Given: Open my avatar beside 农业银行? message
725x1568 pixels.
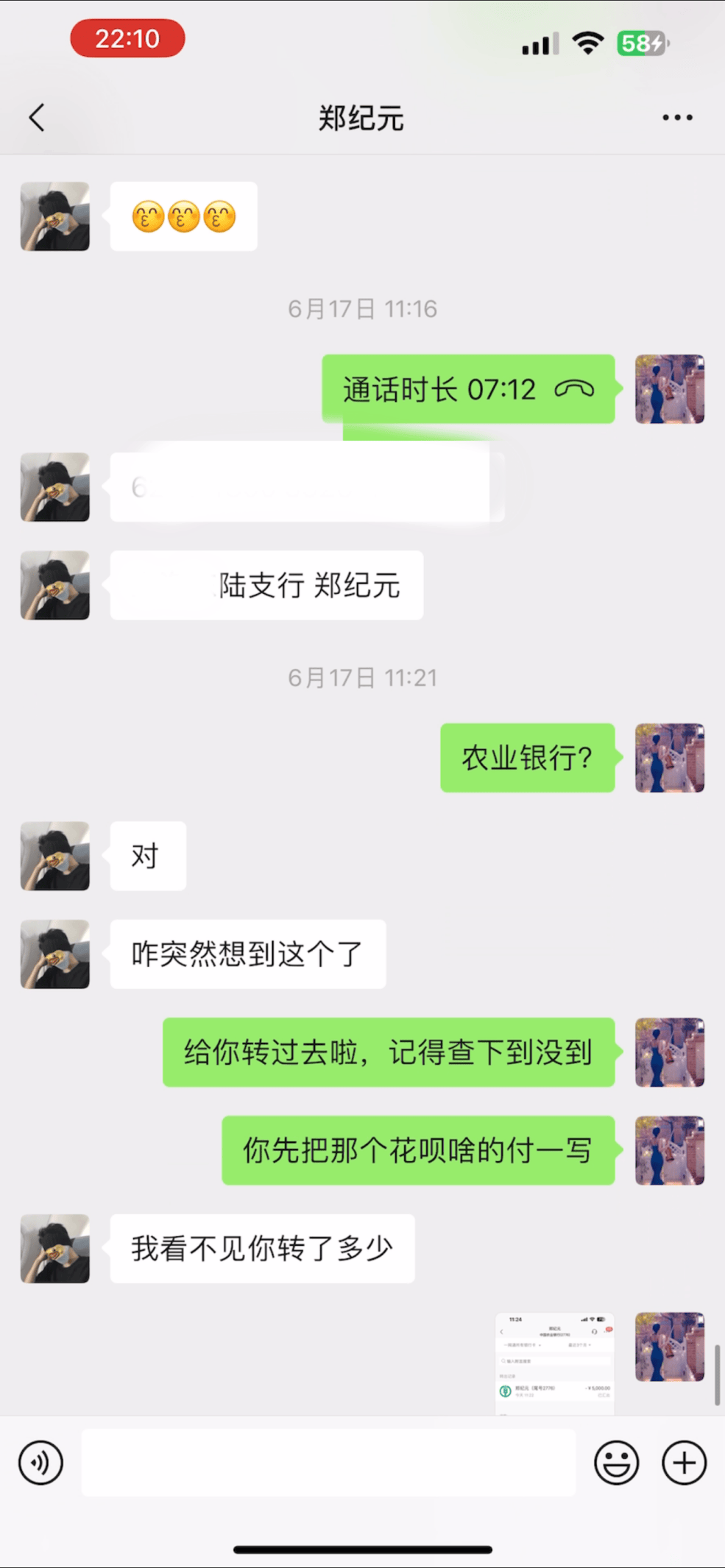Looking at the screenshot, I should point(669,758).
